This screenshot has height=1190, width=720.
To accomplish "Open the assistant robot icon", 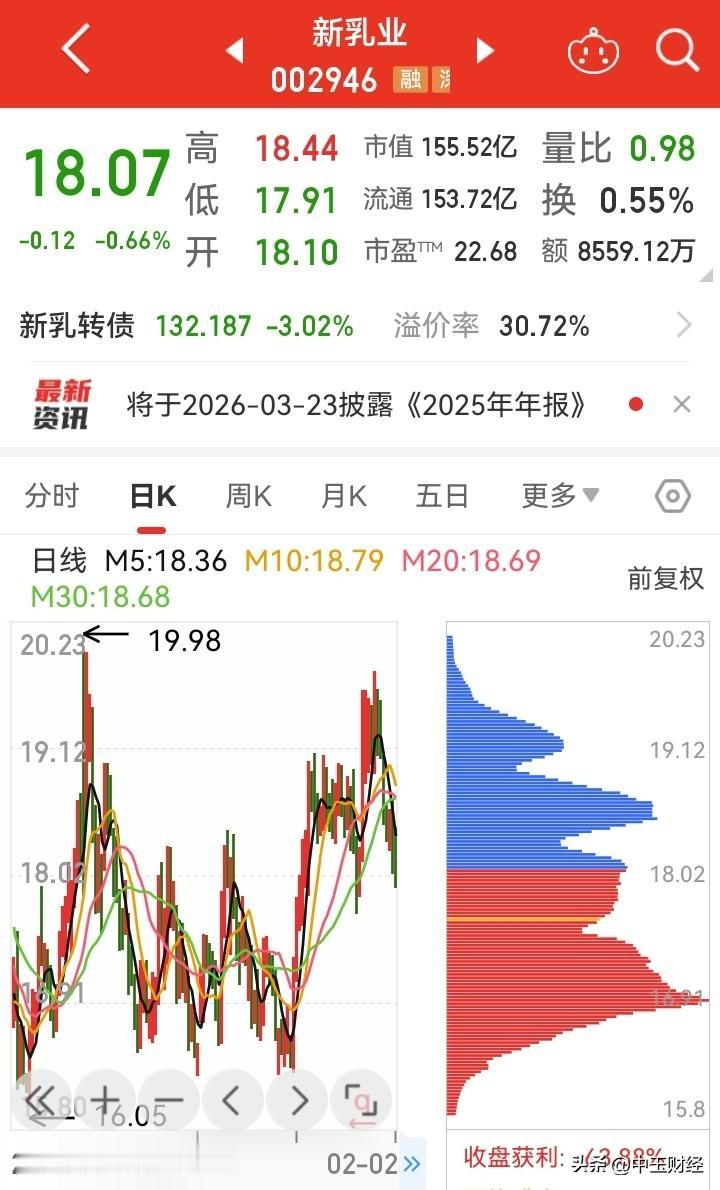I will pyautogui.click(x=593, y=50).
